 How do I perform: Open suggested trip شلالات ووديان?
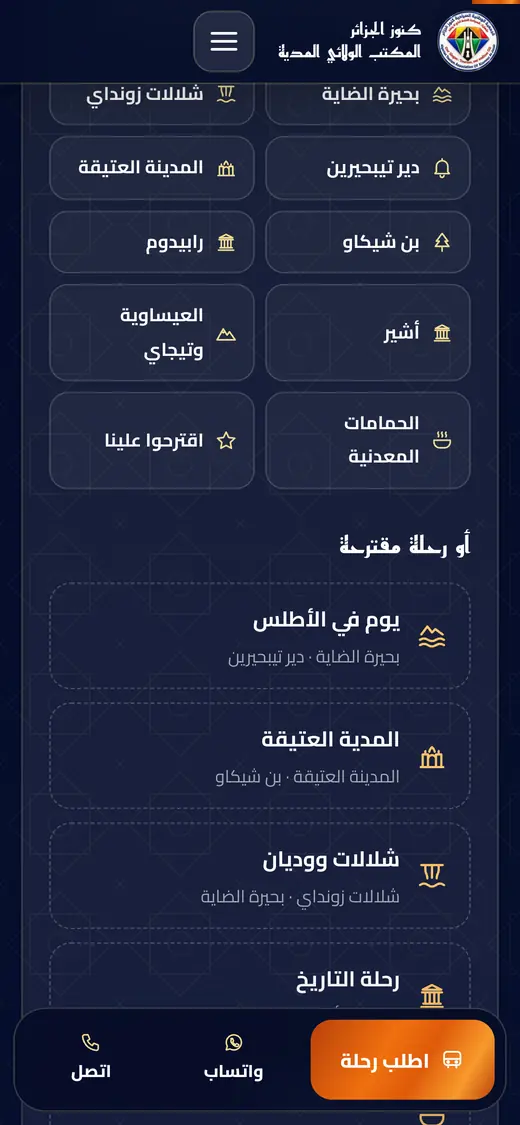pos(260,875)
